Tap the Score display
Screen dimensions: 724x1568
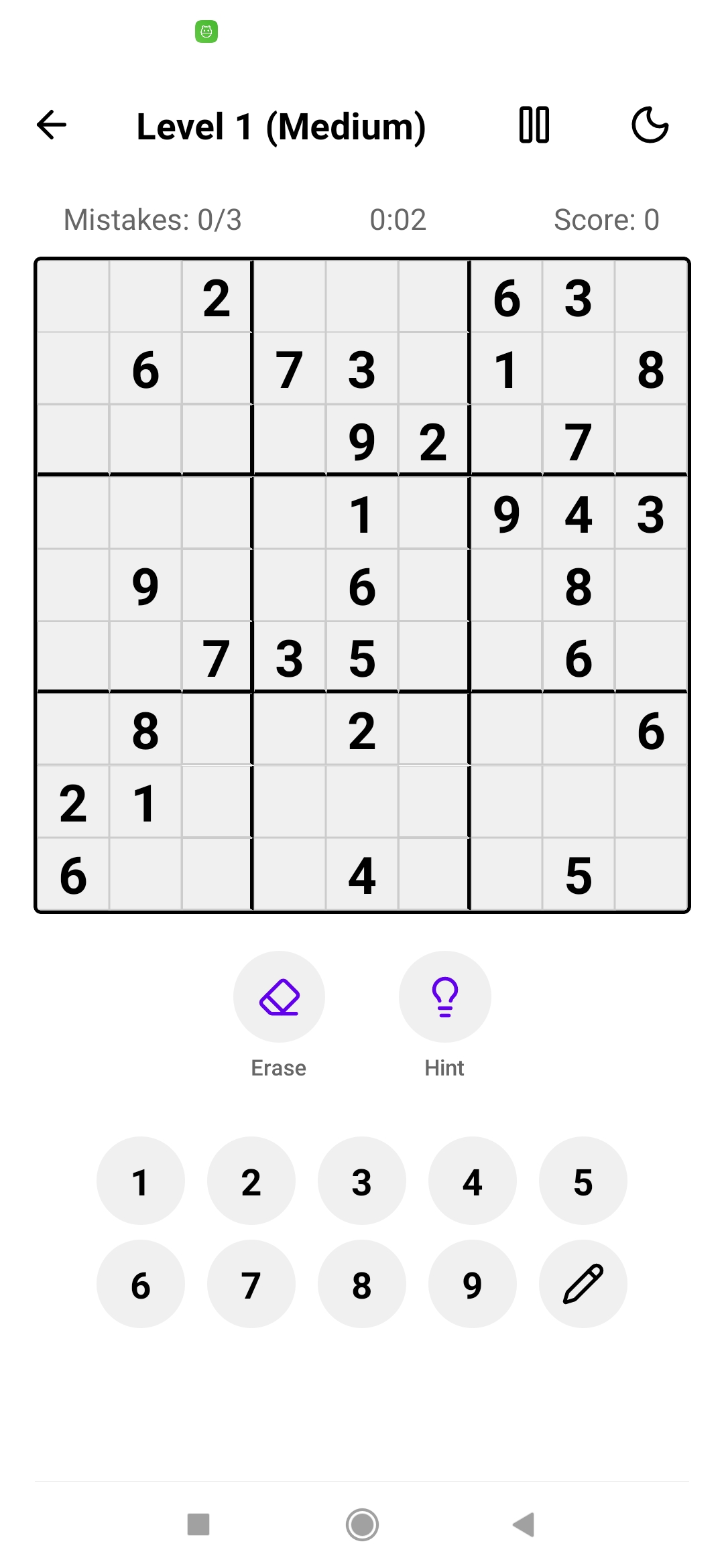coord(607,219)
